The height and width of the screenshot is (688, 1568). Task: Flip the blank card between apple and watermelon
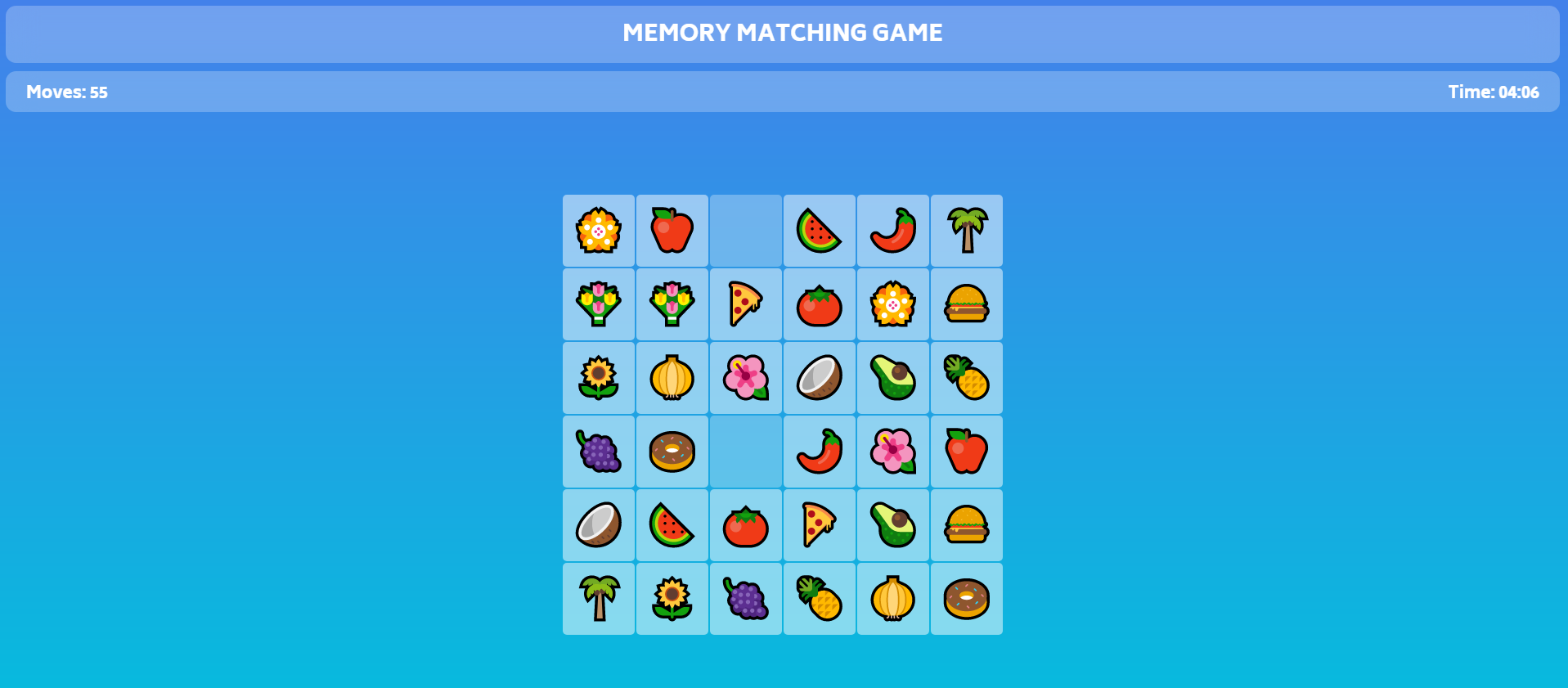pos(746,231)
